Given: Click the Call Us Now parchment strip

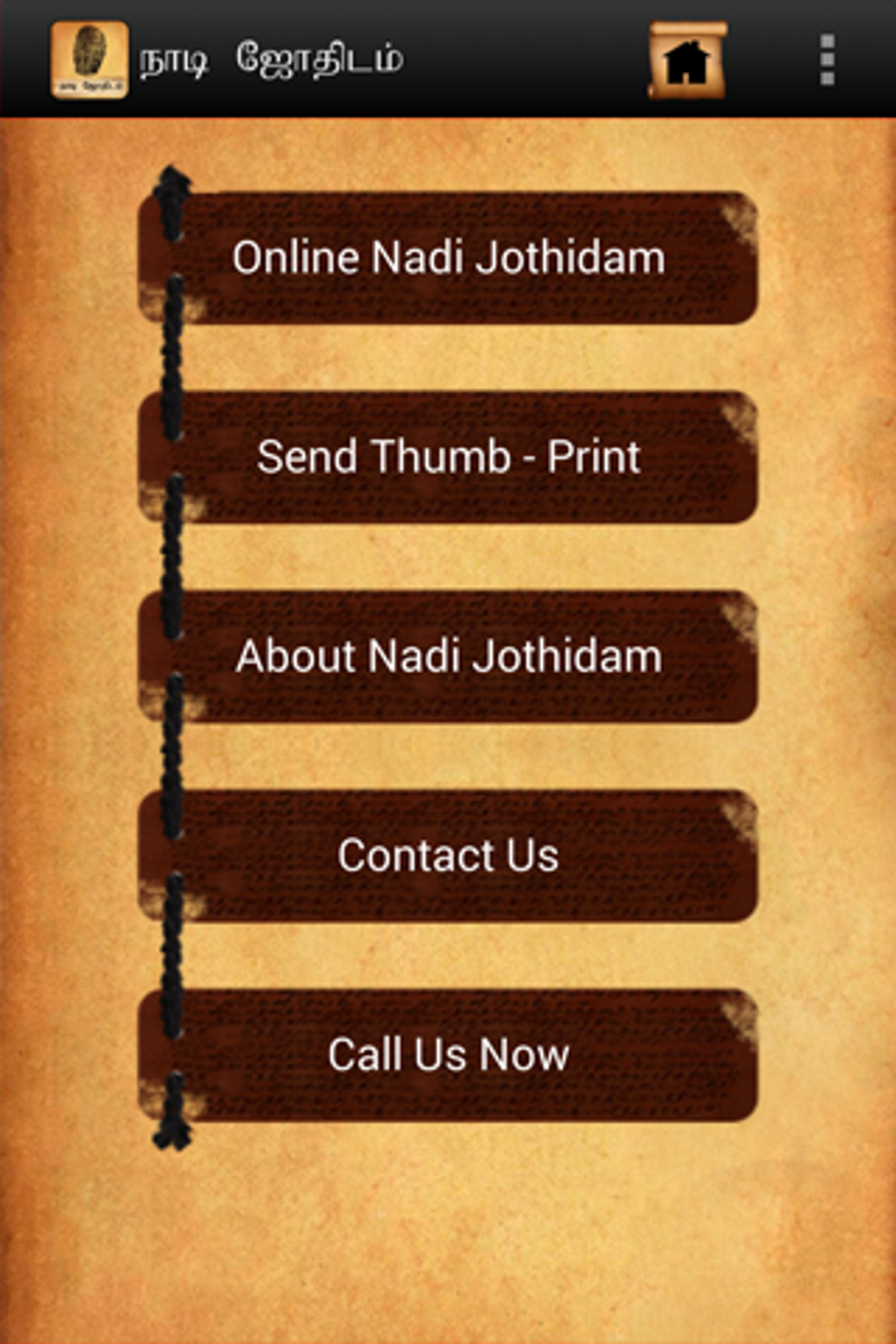Looking at the screenshot, I should [x=448, y=1054].
